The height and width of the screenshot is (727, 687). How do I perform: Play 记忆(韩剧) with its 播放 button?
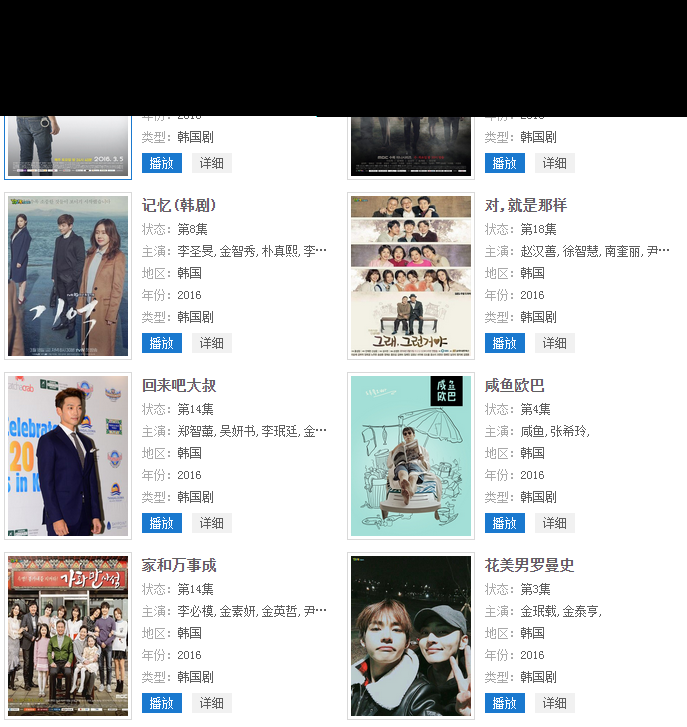tap(162, 343)
